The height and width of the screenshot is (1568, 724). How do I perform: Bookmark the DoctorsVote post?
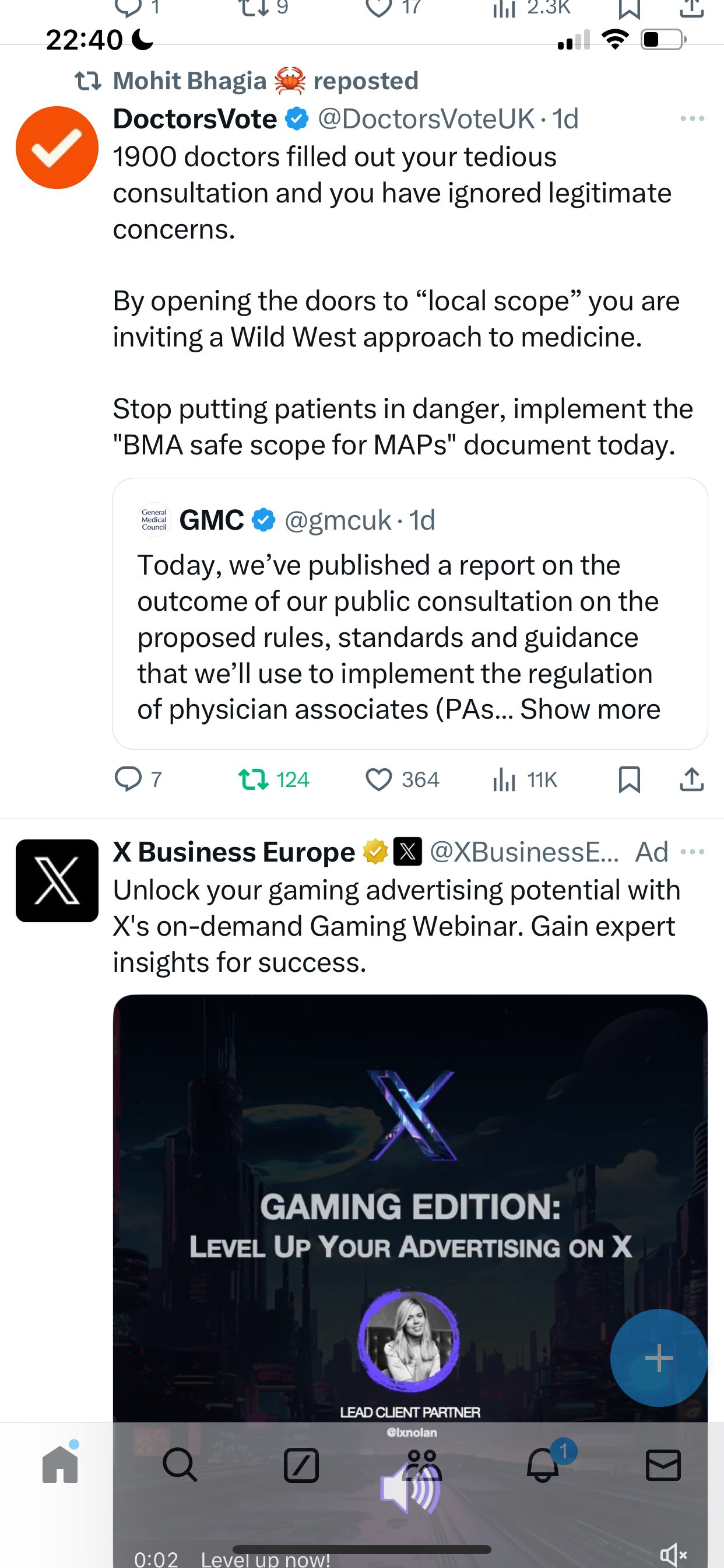point(629,779)
